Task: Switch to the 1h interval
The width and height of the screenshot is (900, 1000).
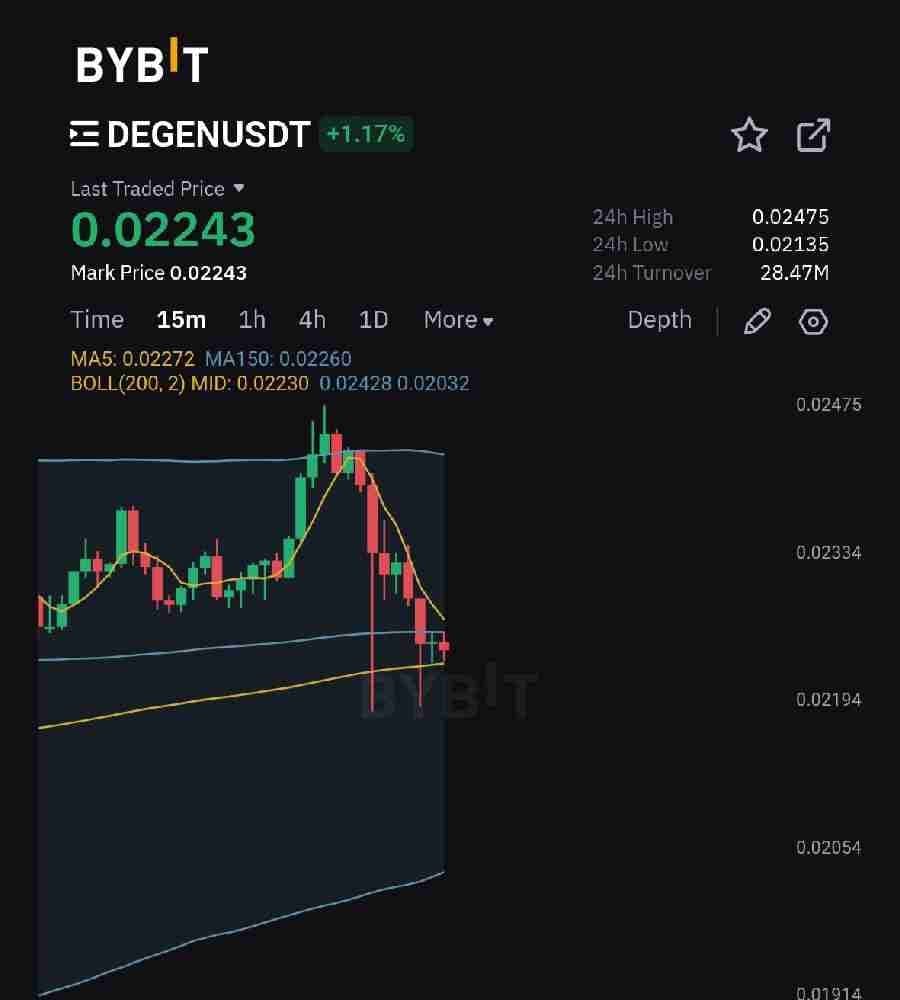Action: point(252,320)
